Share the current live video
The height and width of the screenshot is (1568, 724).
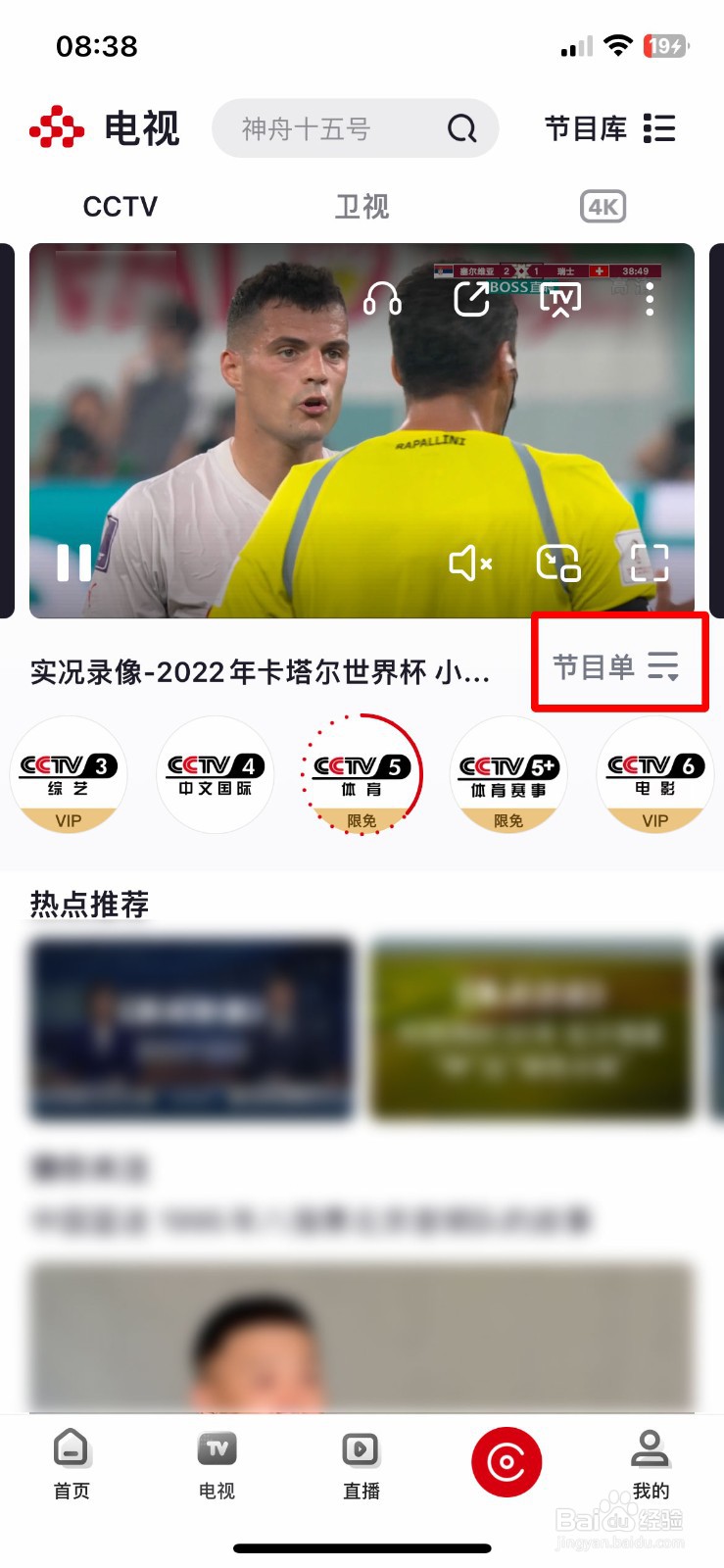[x=471, y=299]
